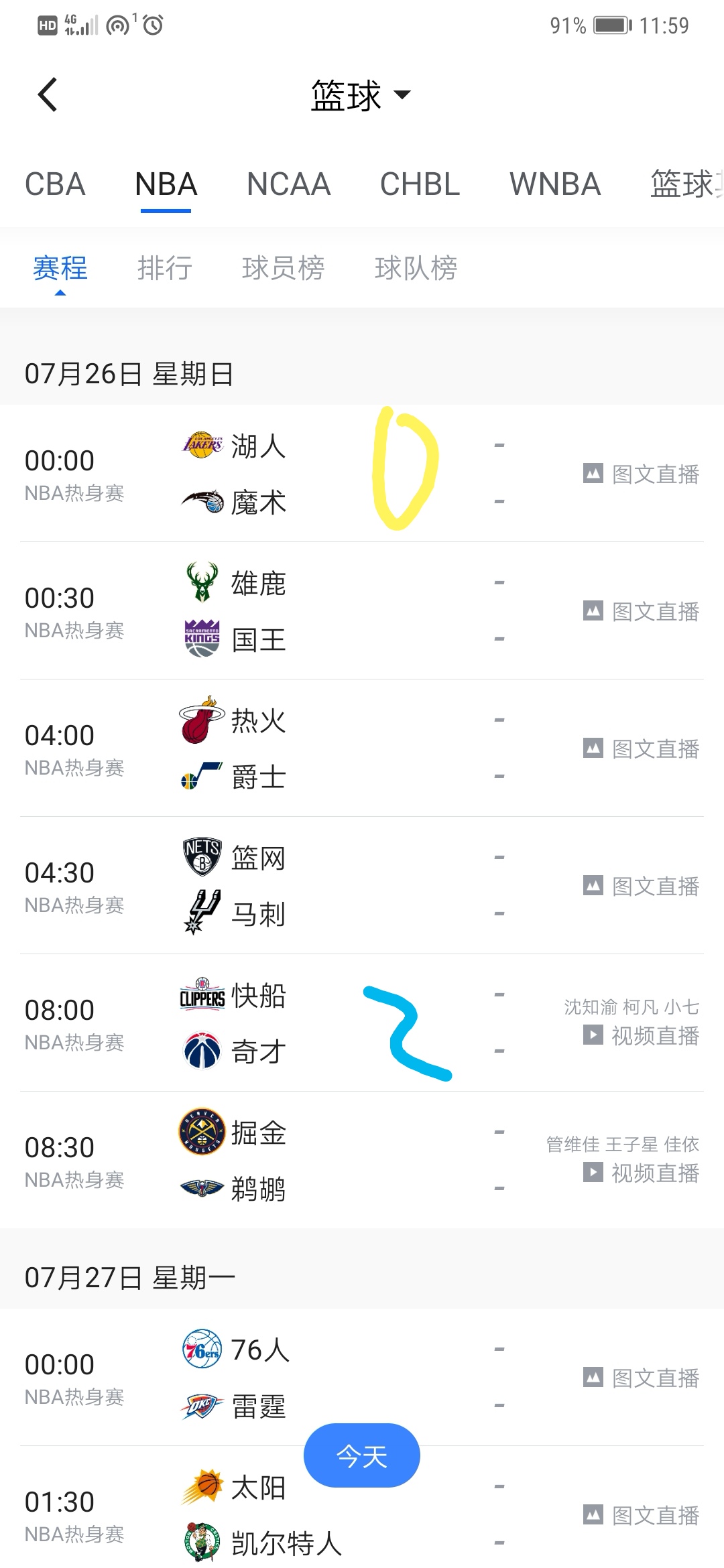Switch to the CBA league tab
Screen dimensions: 724x1568
click(x=55, y=184)
